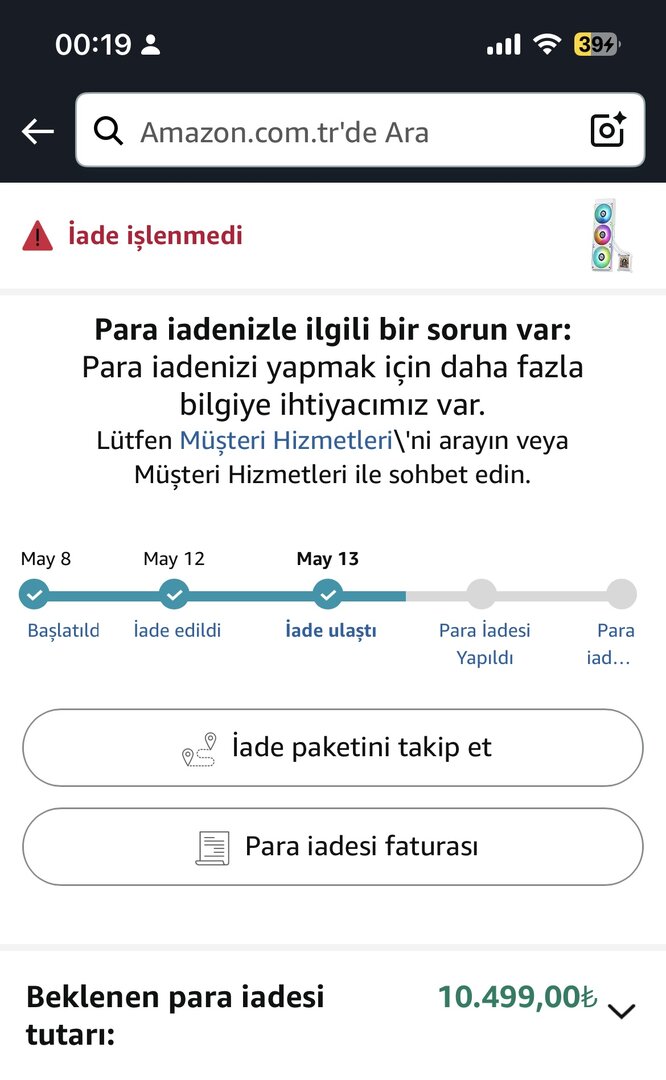Expand Beklenen para iadesi tutarı details
Image resolution: width=666 pixels, height=1080 pixels.
tap(621, 1011)
